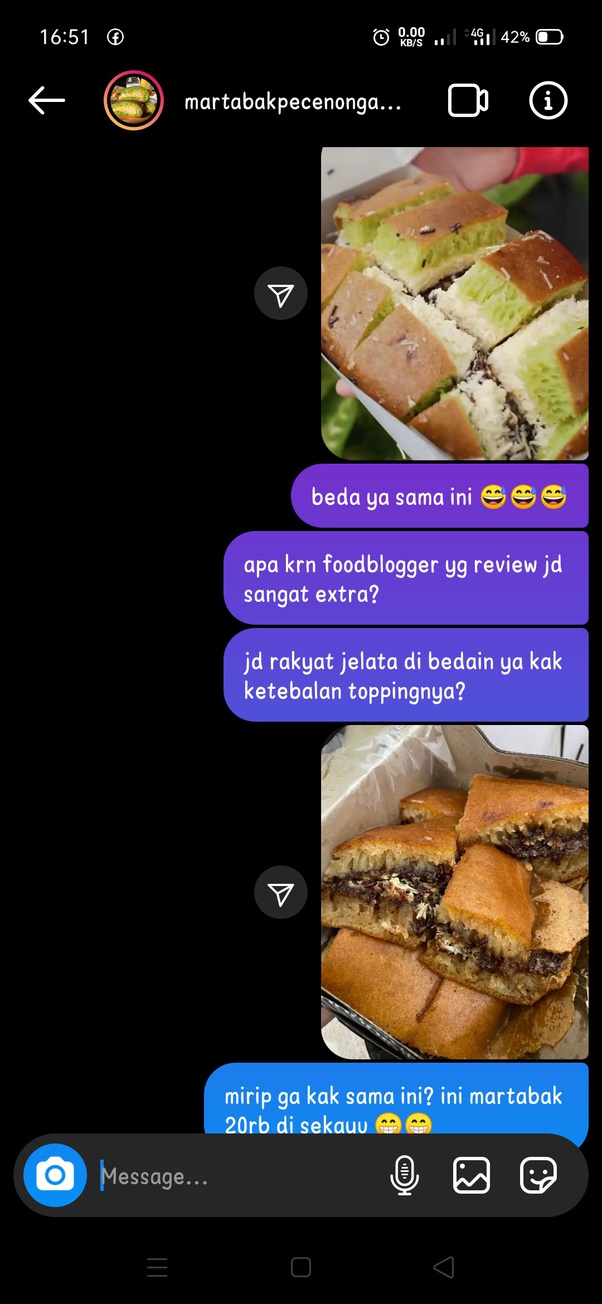Viewport: 602px width, 1304px height.
Task: Open the conversation details info icon
Action: 547,100
